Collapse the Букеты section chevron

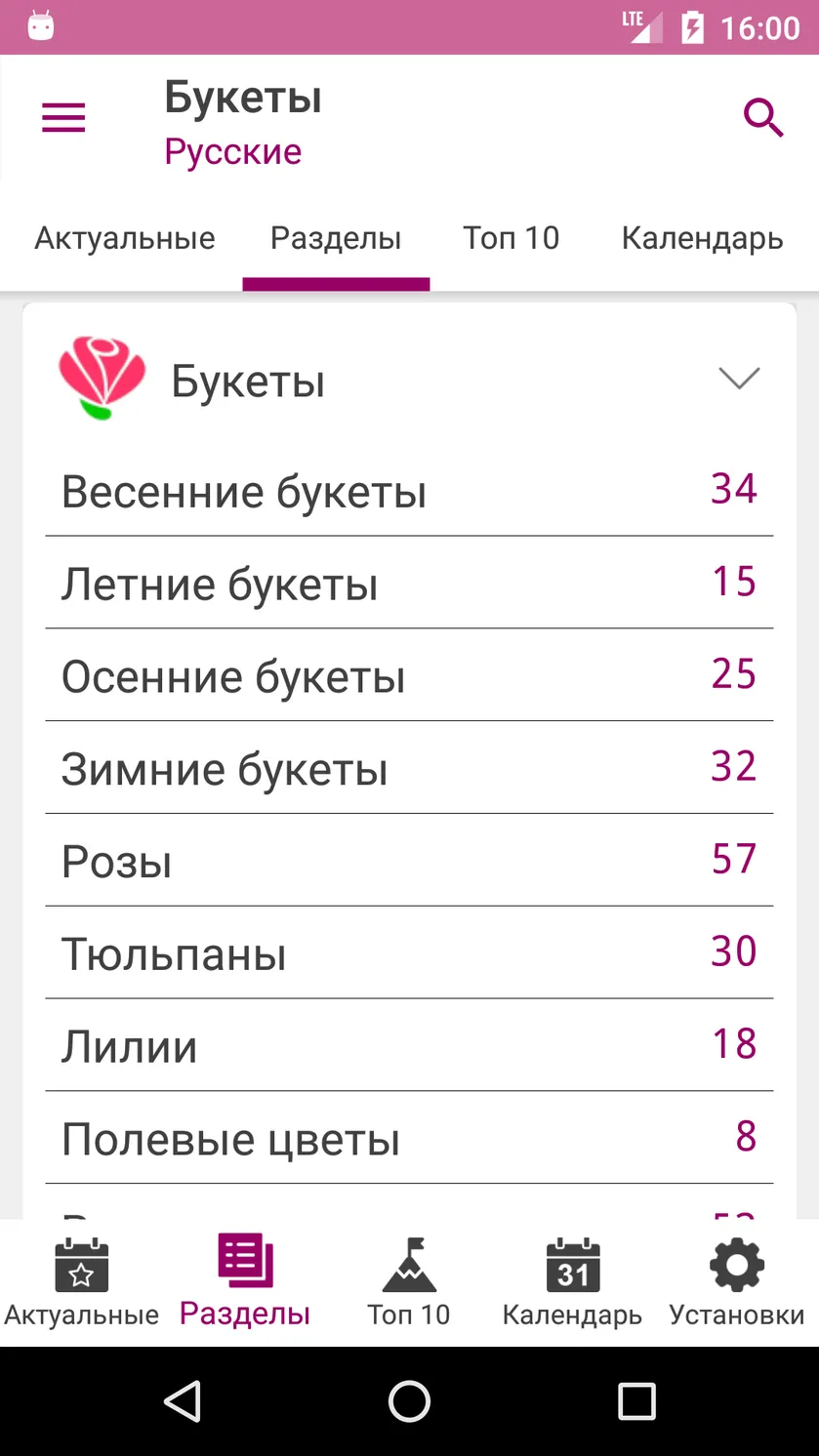pyautogui.click(x=739, y=378)
